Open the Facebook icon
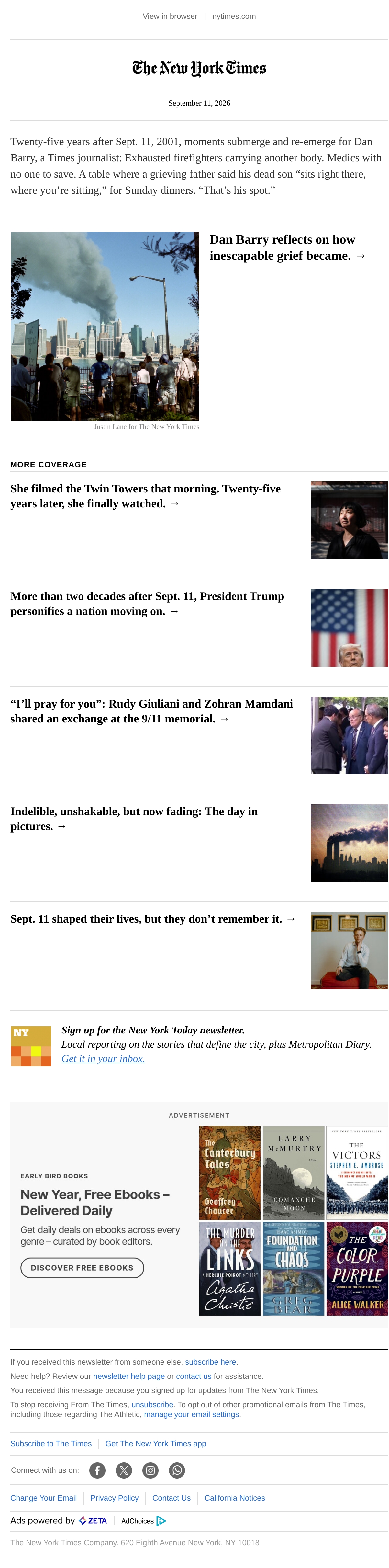This screenshot has height=1568, width=389. (x=97, y=1470)
